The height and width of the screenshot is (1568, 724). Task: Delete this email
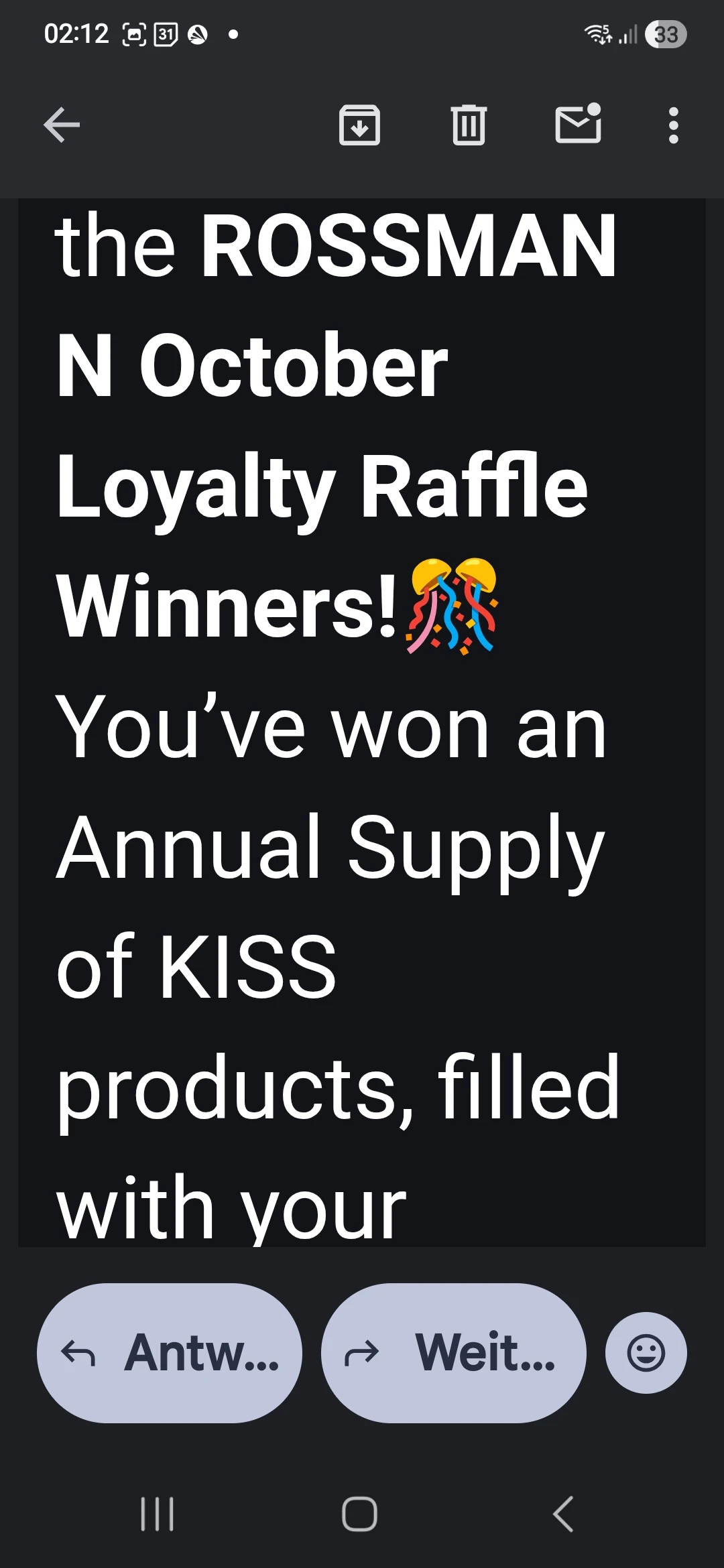(x=469, y=125)
